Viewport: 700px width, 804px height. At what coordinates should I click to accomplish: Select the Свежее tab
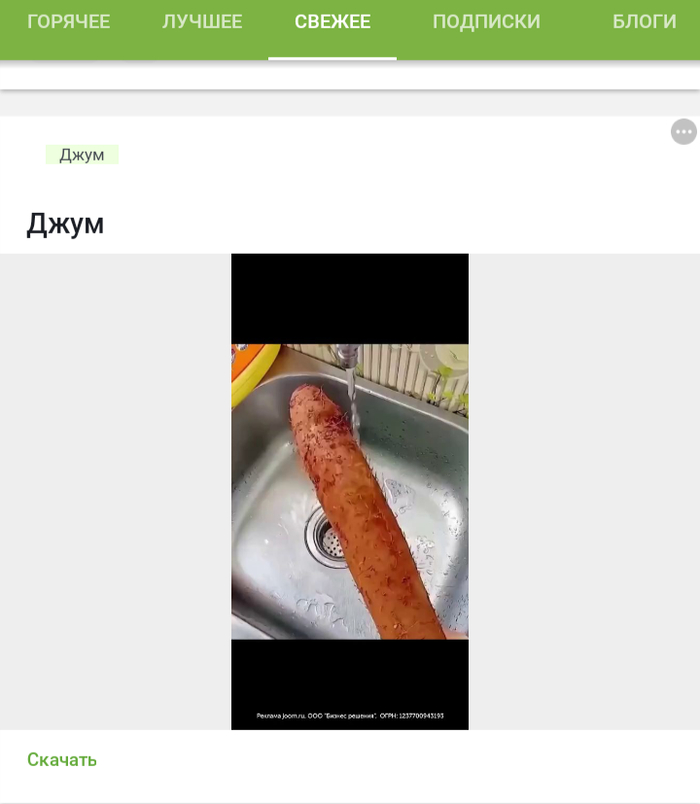click(x=332, y=22)
